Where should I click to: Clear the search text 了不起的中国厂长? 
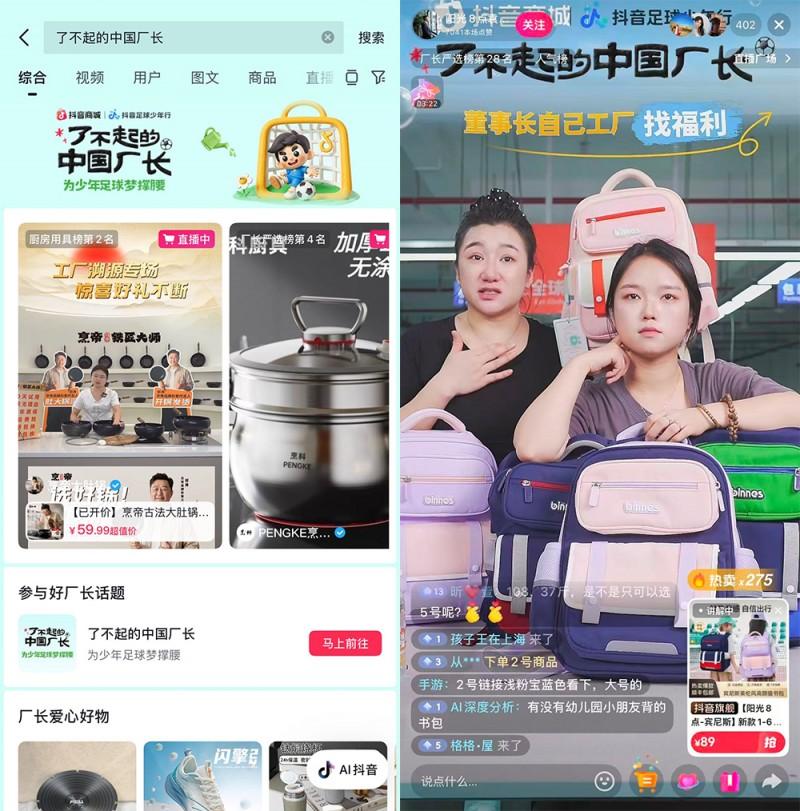click(x=328, y=38)
